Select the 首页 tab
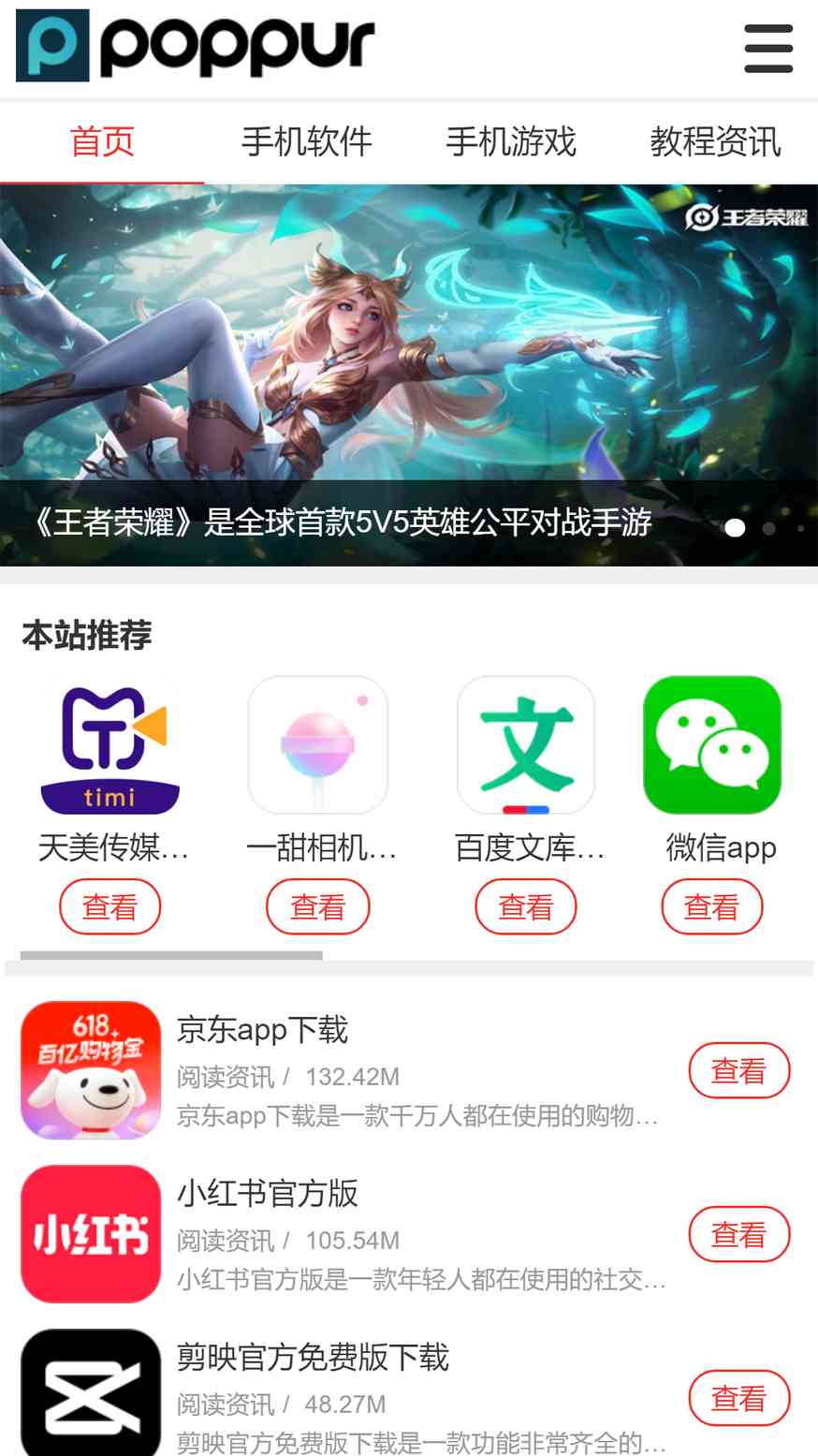The image size is (818, 1456). click(x=102, y=142)
